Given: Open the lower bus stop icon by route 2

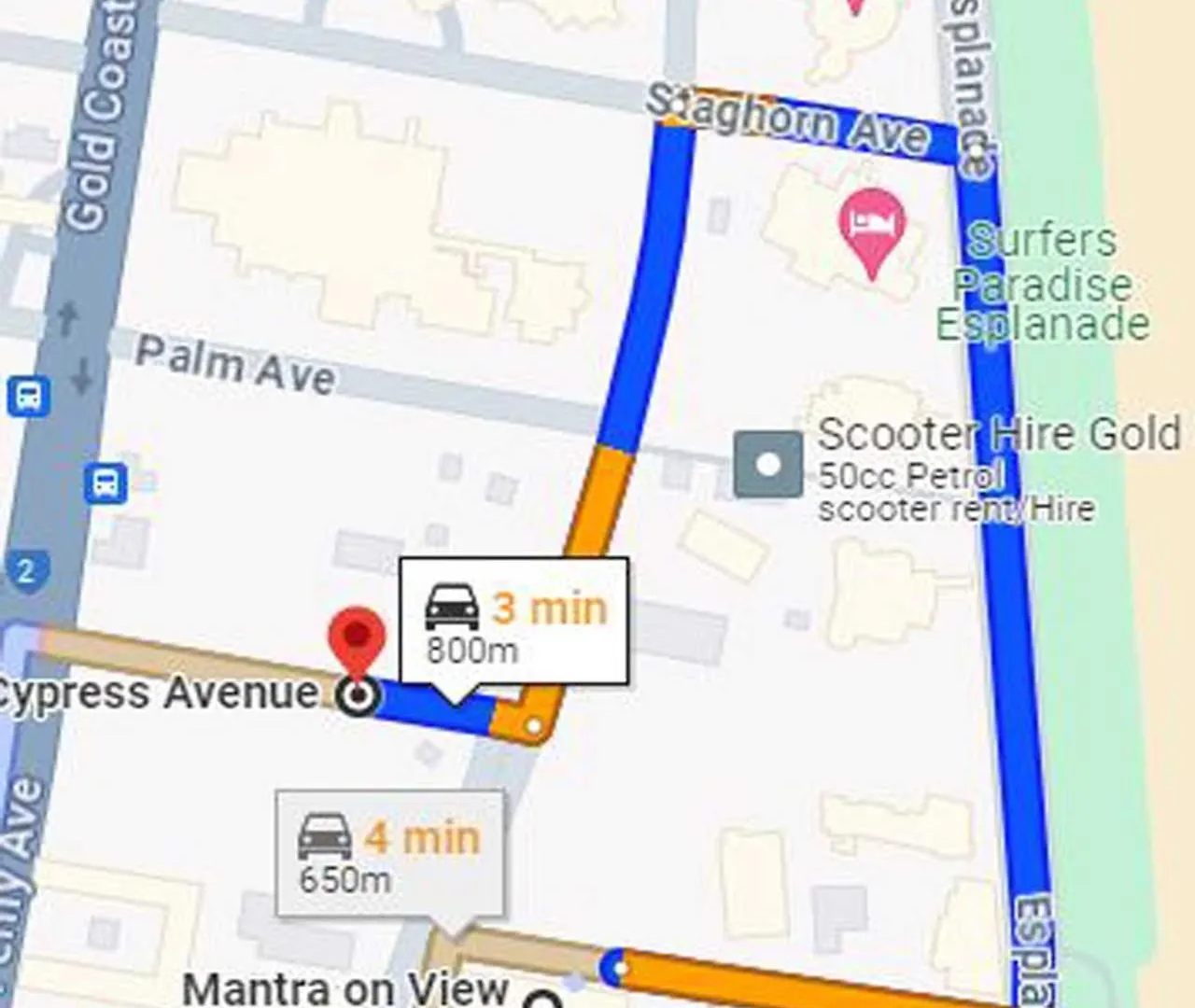Looking at the screenshot, I should point(105,483).
